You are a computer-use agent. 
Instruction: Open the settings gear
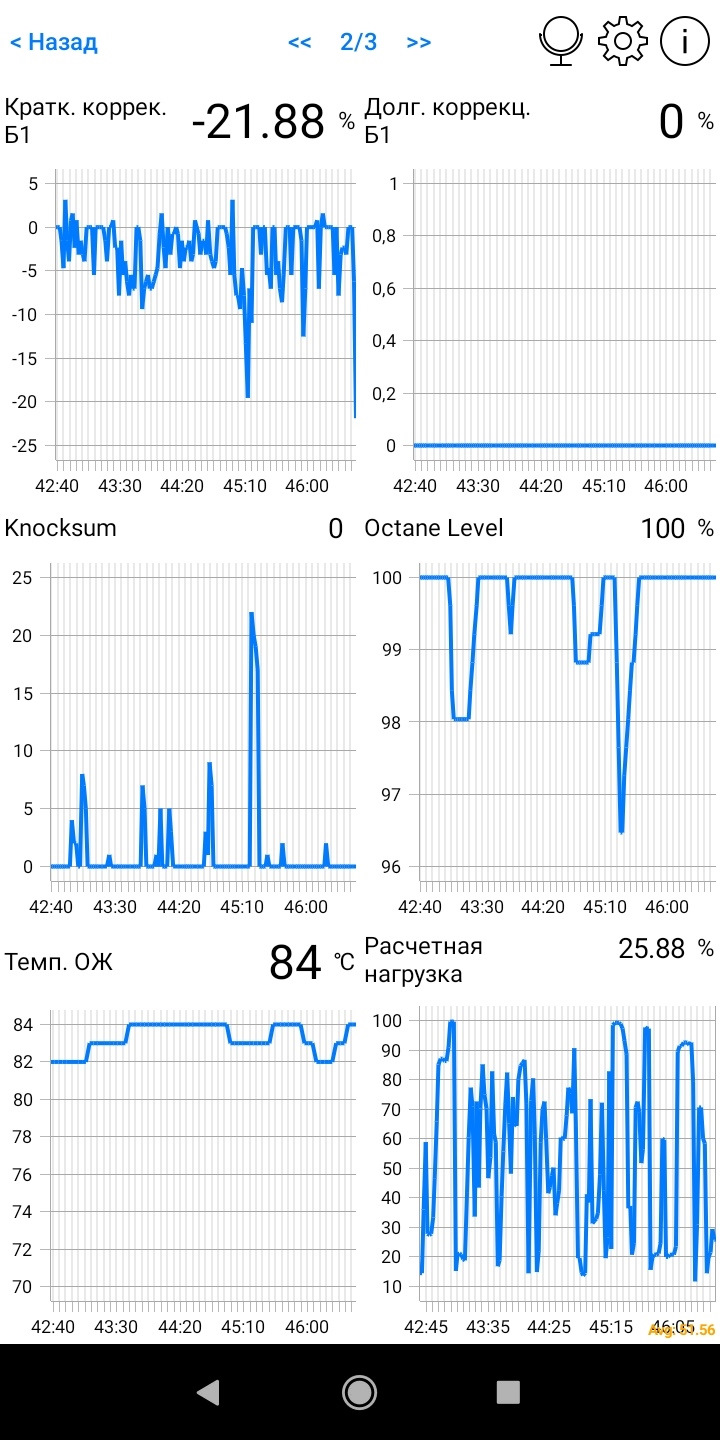622,42
